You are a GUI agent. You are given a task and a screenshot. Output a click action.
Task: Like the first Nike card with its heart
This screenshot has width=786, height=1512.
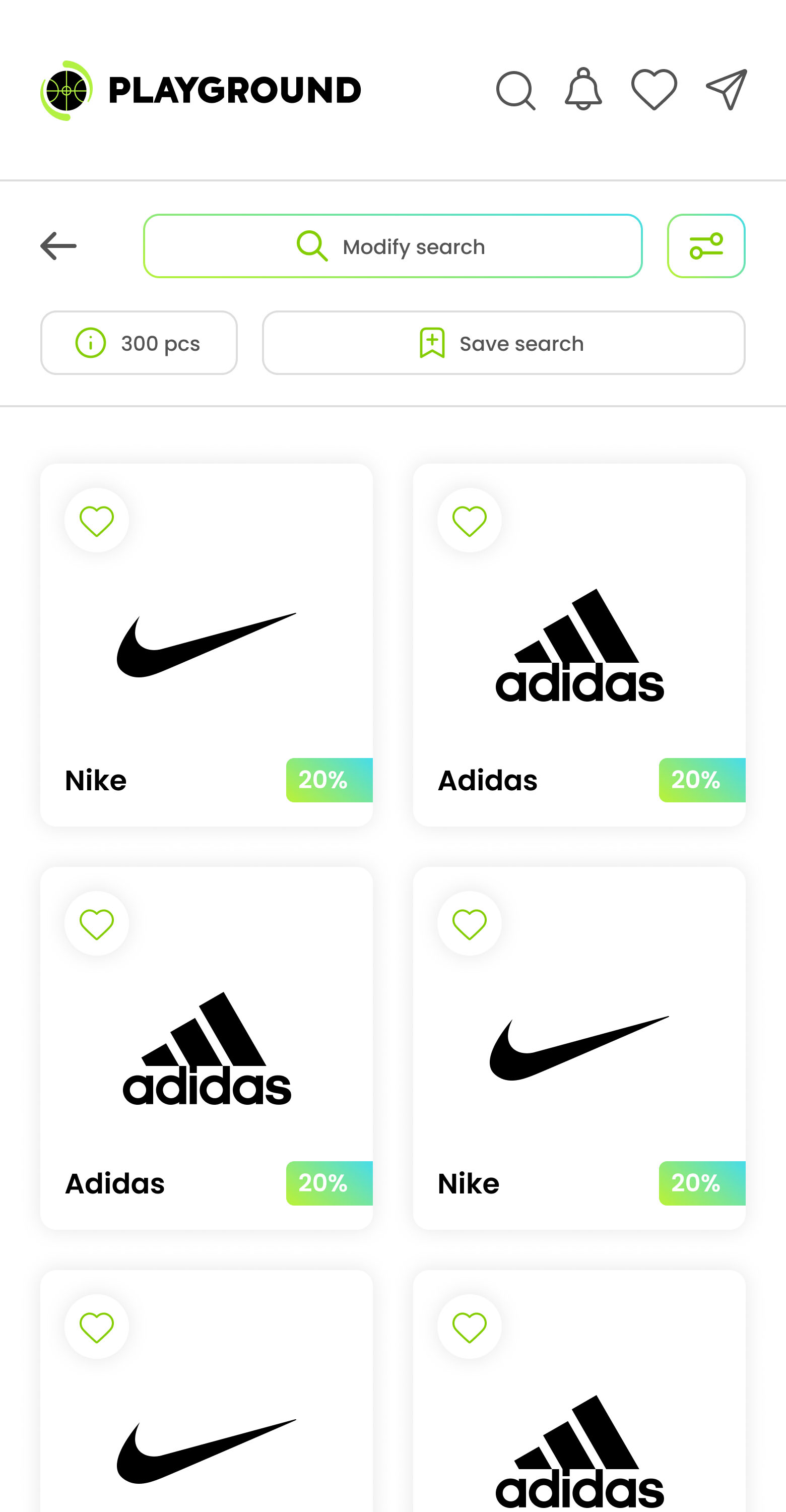click(x=97, y=521)
